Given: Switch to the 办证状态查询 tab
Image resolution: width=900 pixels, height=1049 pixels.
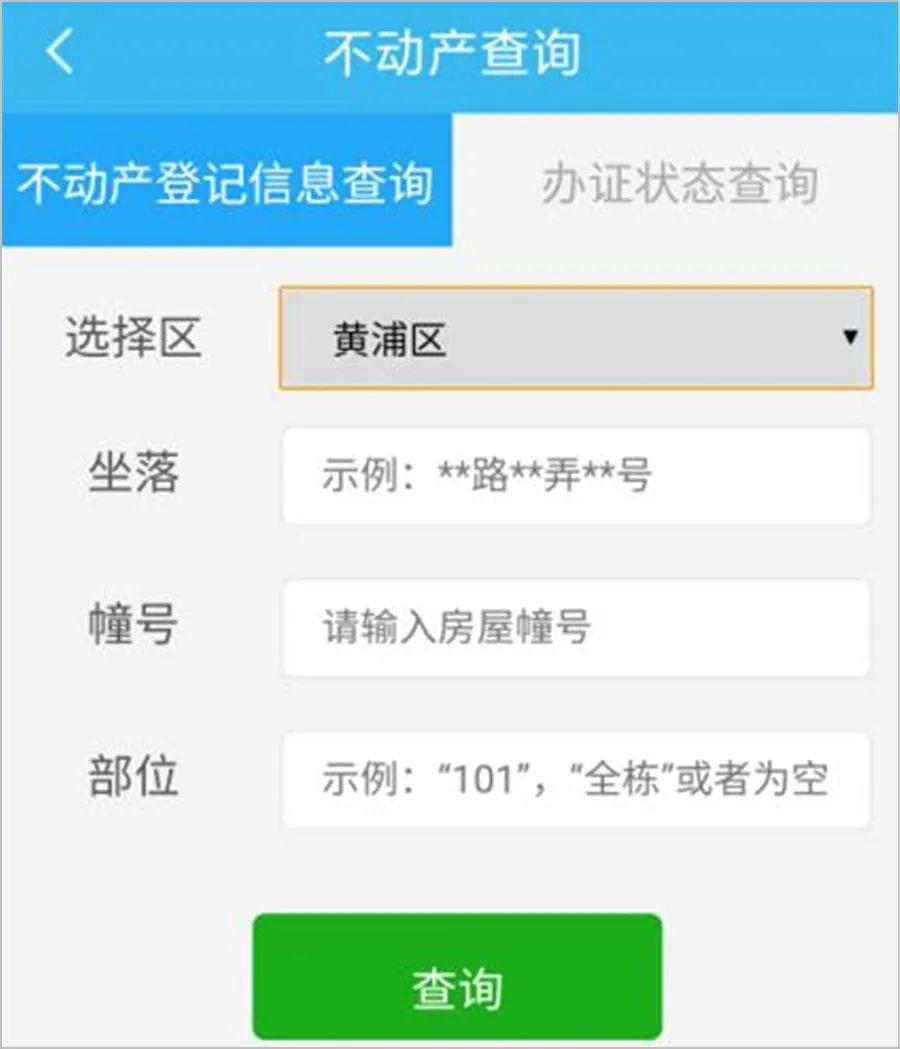Looking at the screenshot, I should coord(680,180).
